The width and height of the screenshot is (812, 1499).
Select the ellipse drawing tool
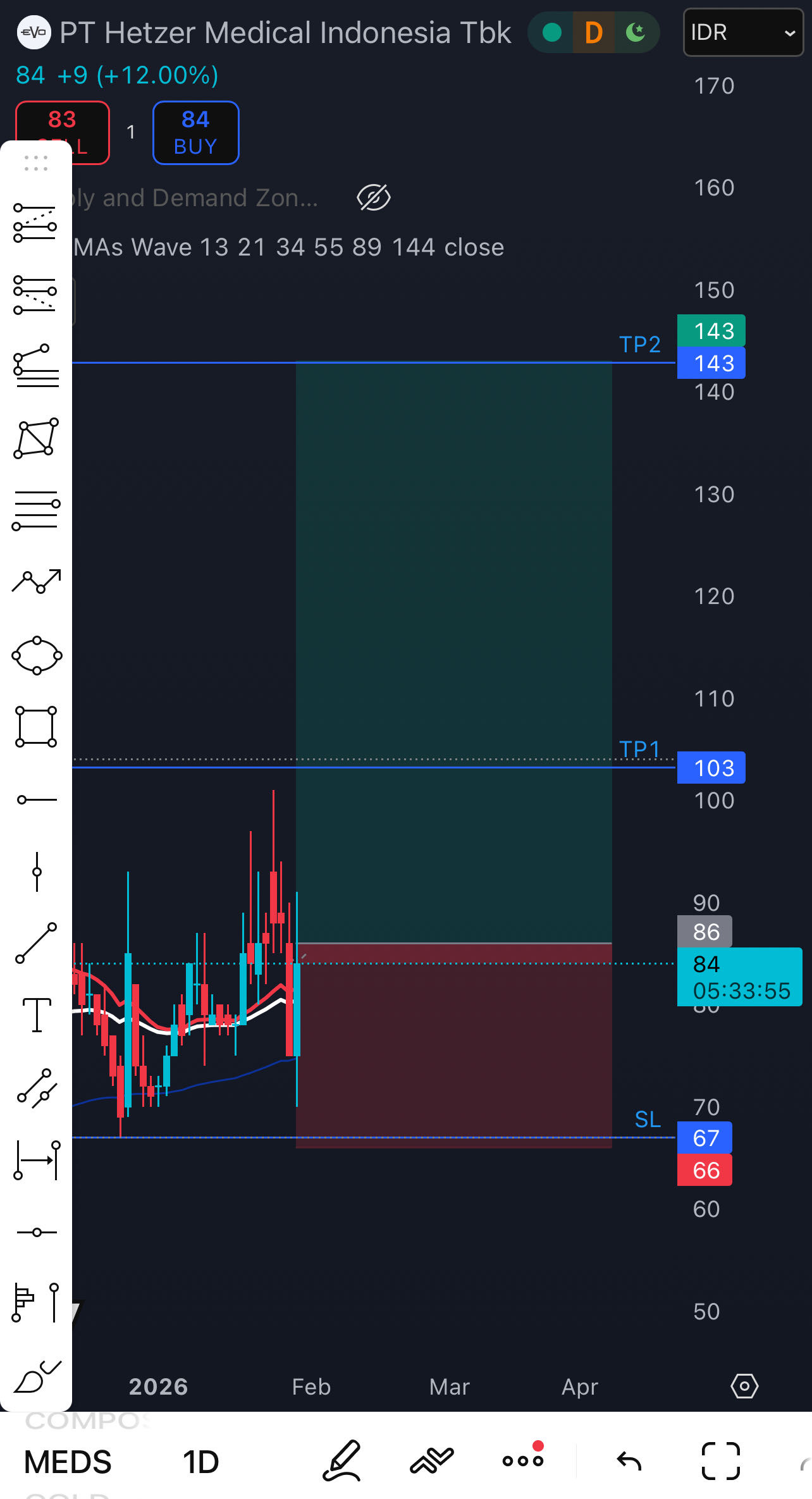pos(37,655)
